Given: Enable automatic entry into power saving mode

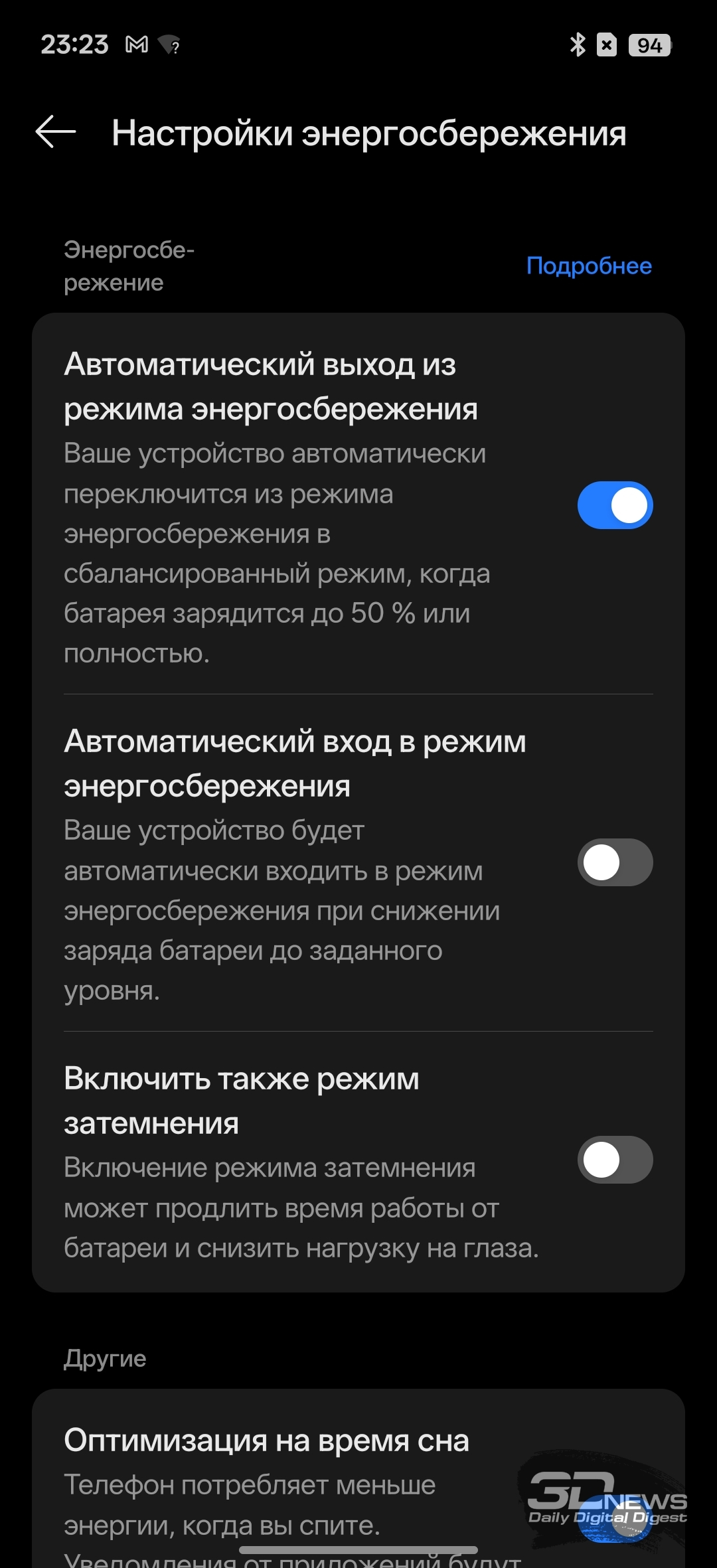Looking at the screenshot, I should pos(615,862).
